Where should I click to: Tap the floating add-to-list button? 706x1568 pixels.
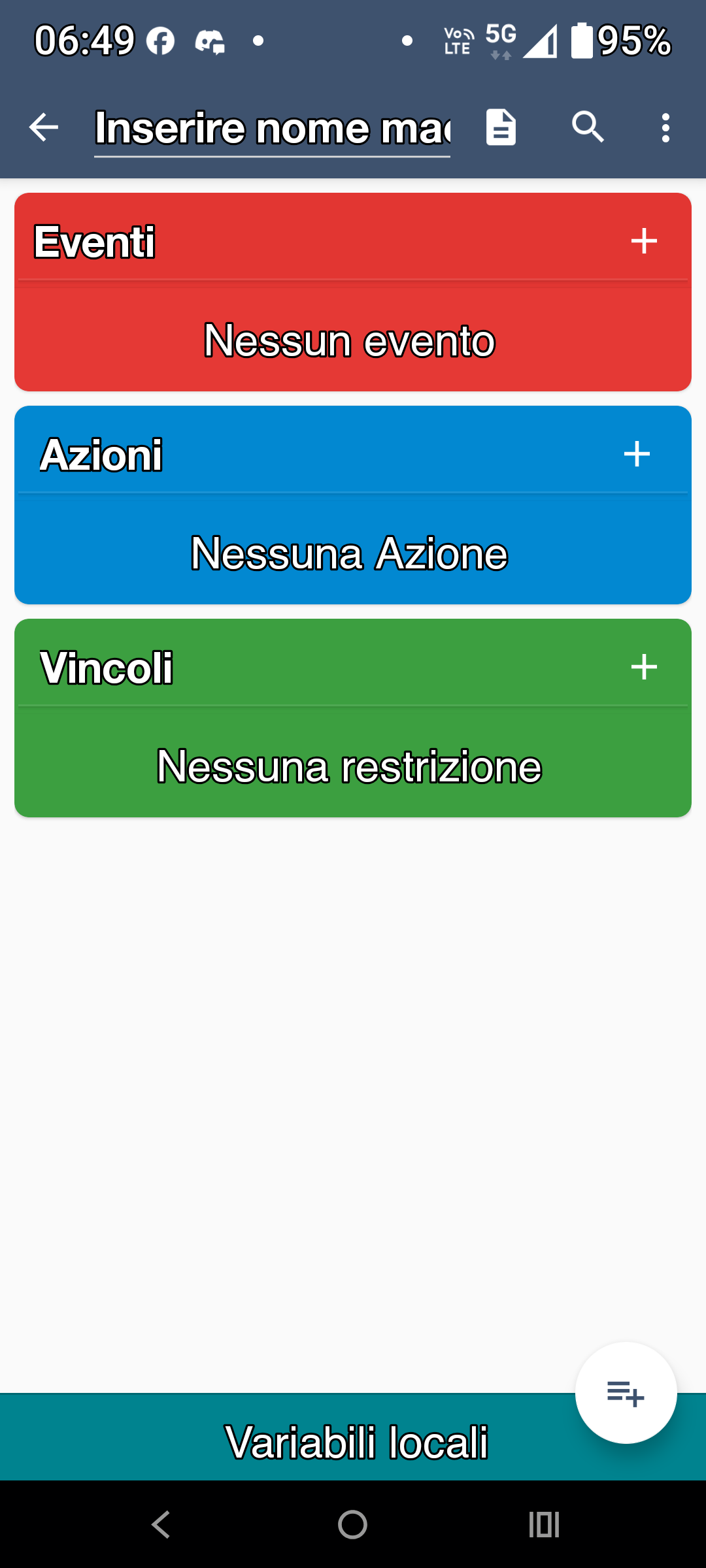626,1394
